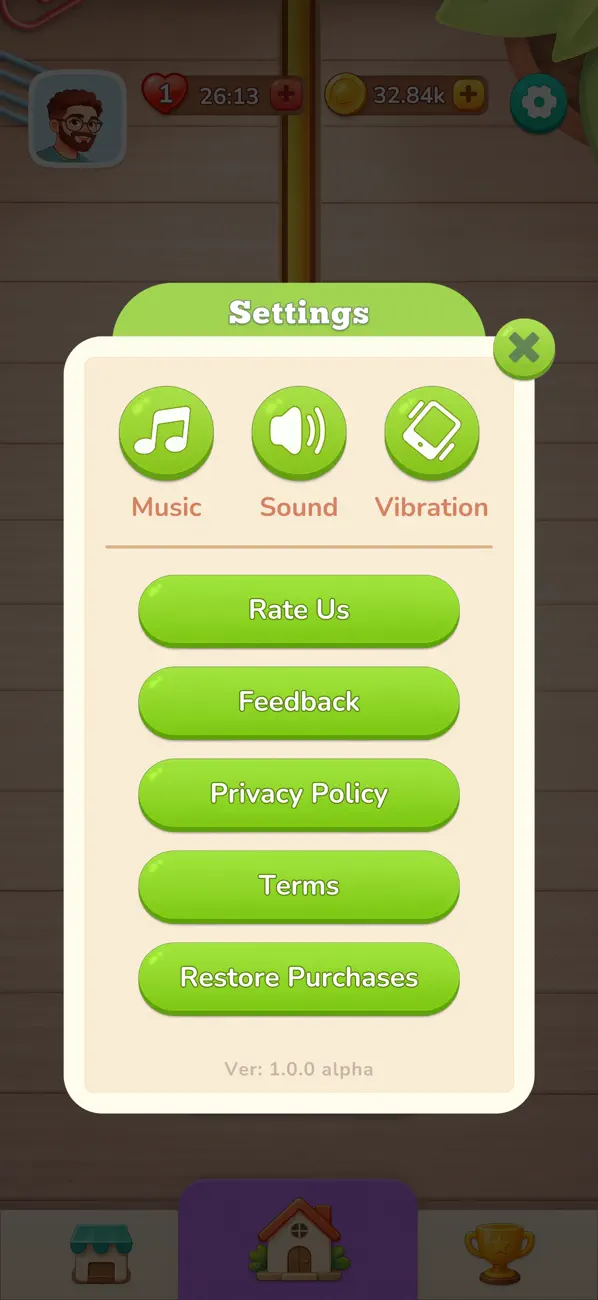
Task: Close the Settings dialog
Action: click(x=524, y=348)
